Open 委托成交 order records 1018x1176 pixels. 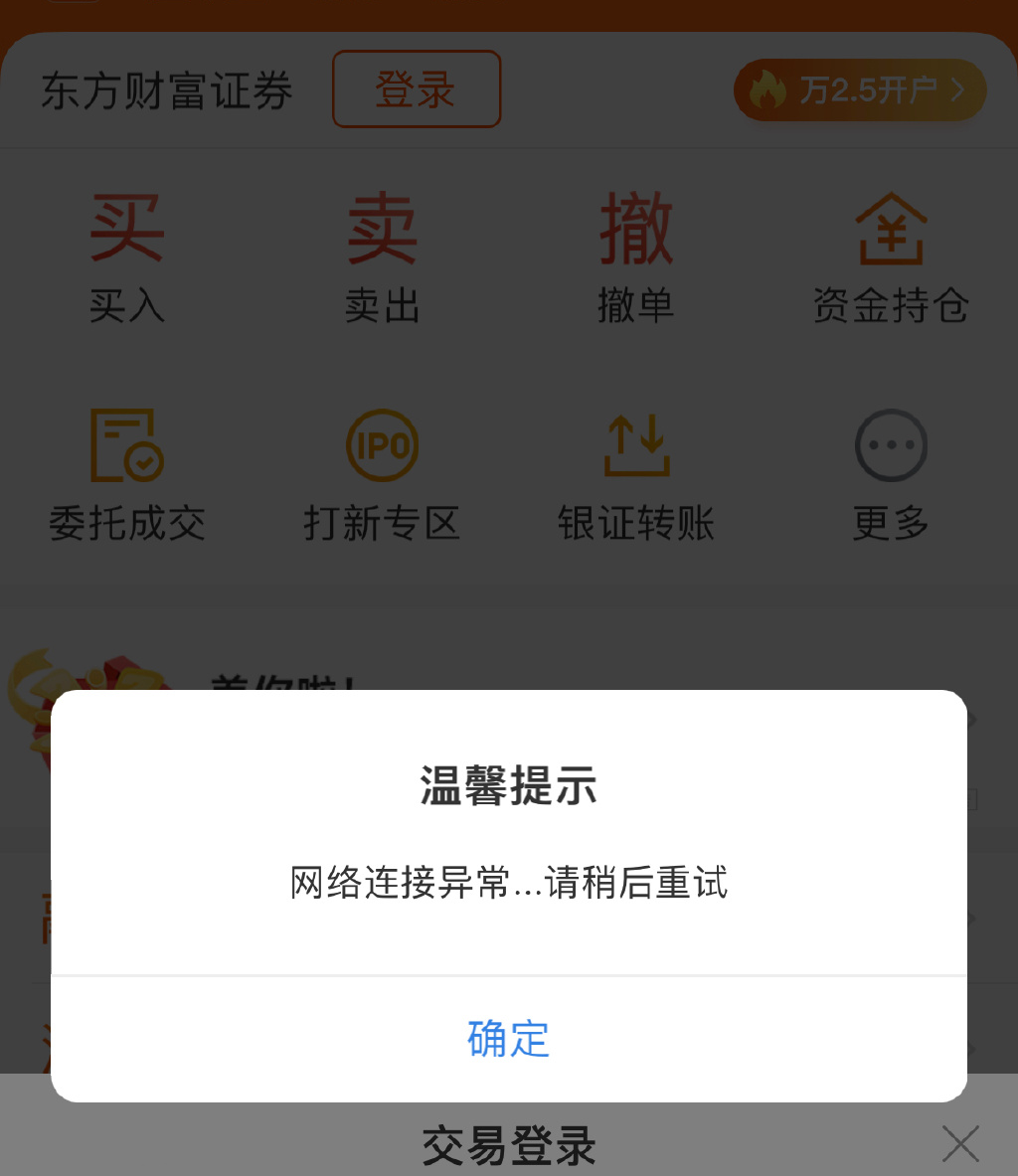coord(127,475)
